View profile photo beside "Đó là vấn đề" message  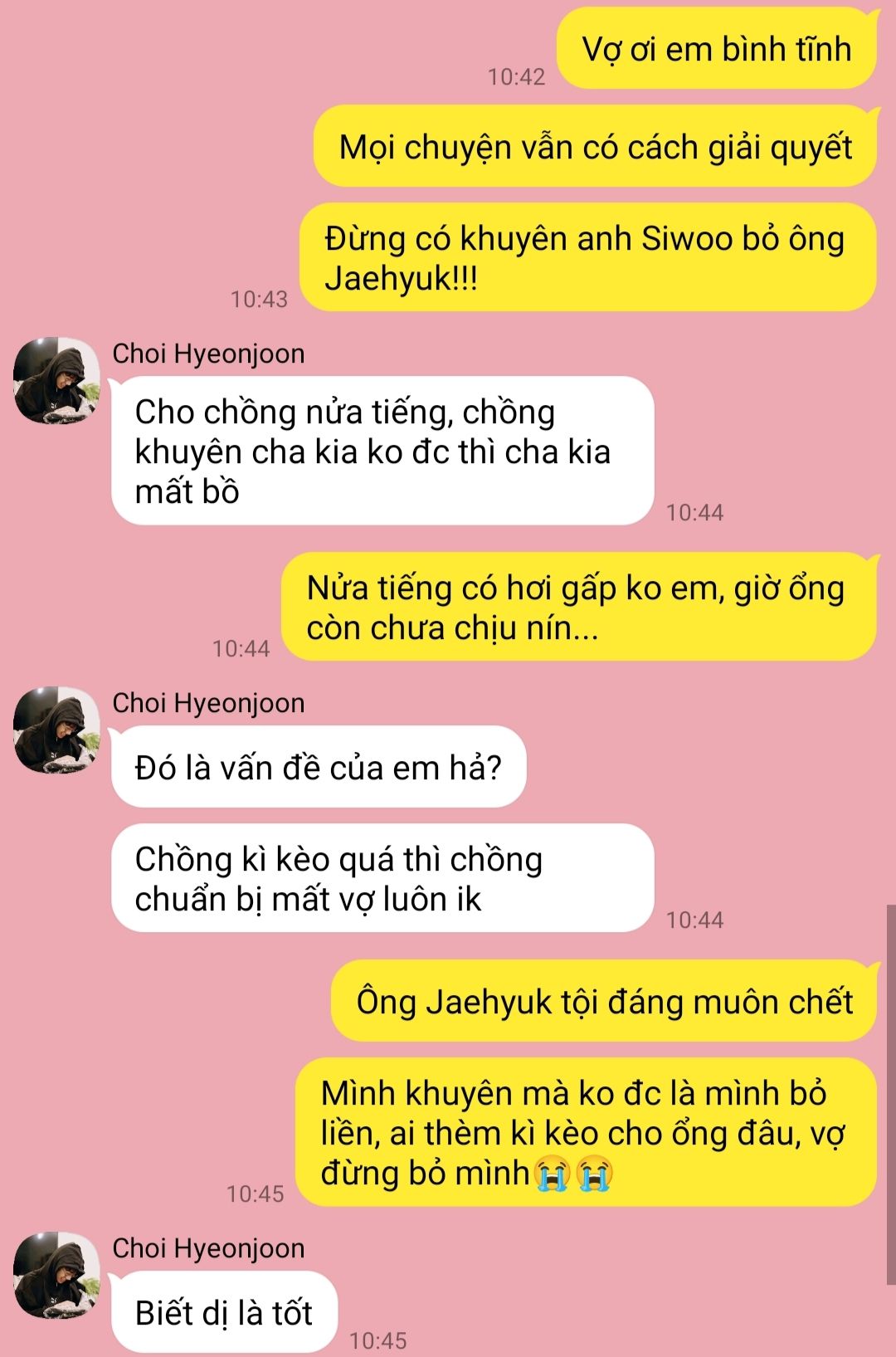[56, 730]
